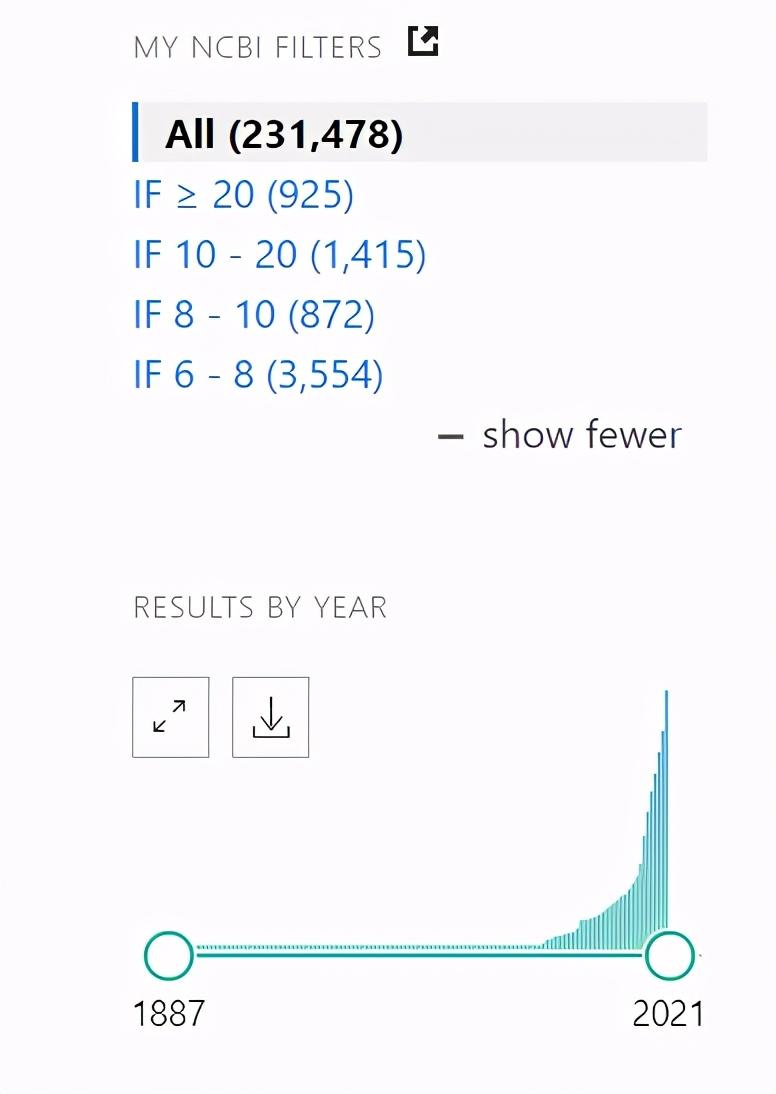Open My NCBI filters external link icon
The height and width of the screenshot is (1094, 776).
coord(423,42)
